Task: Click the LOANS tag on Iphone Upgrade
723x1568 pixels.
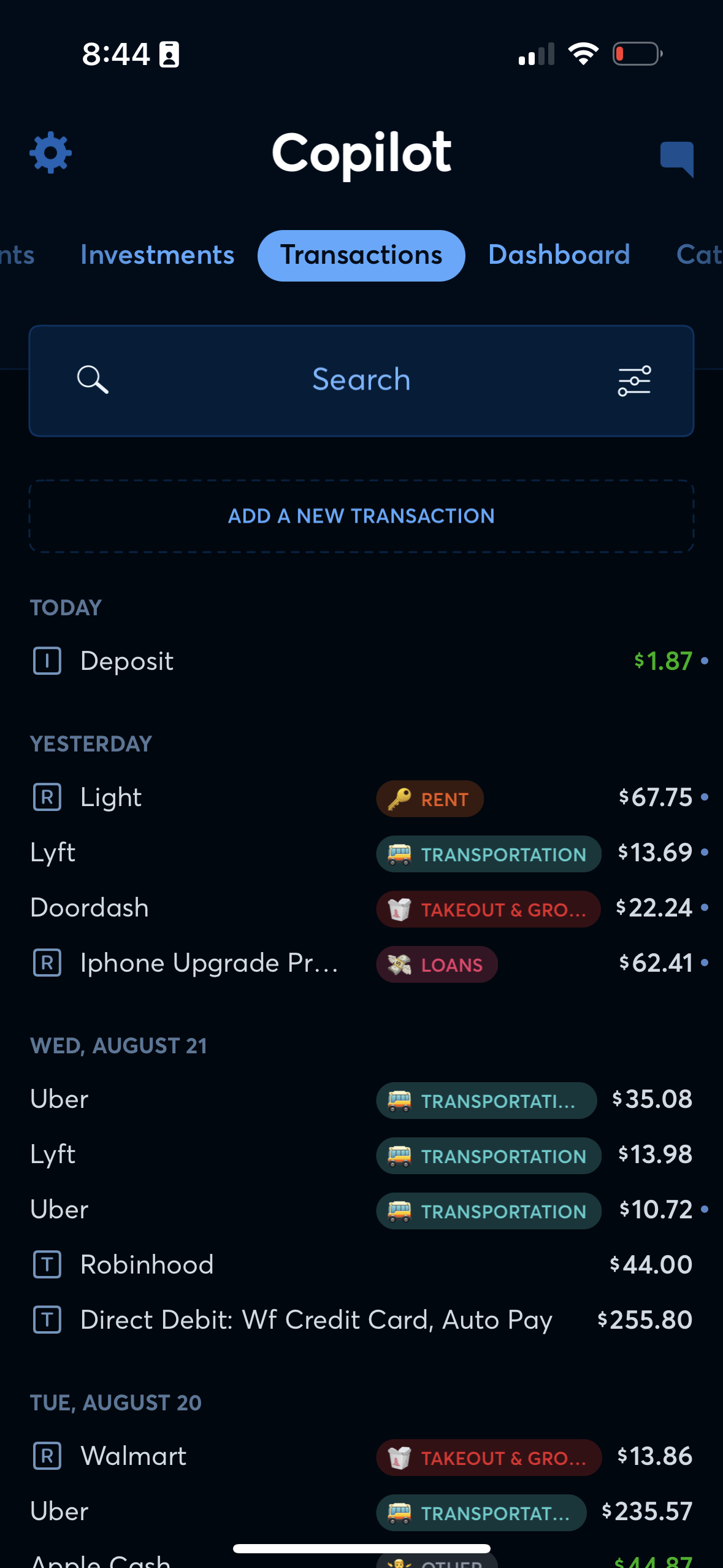Action: point(437,964)
